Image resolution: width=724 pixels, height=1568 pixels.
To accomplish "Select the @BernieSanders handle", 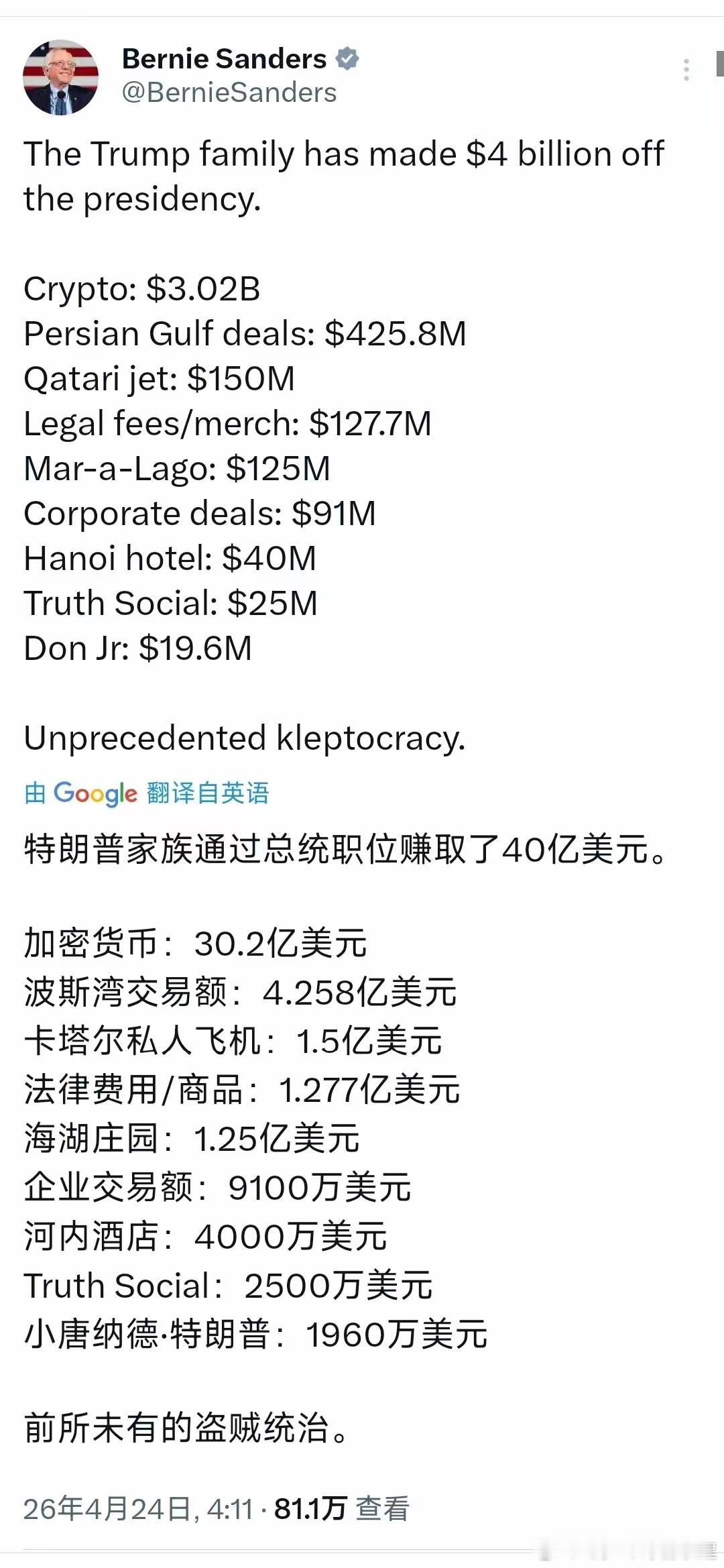I will pos(228,93).
